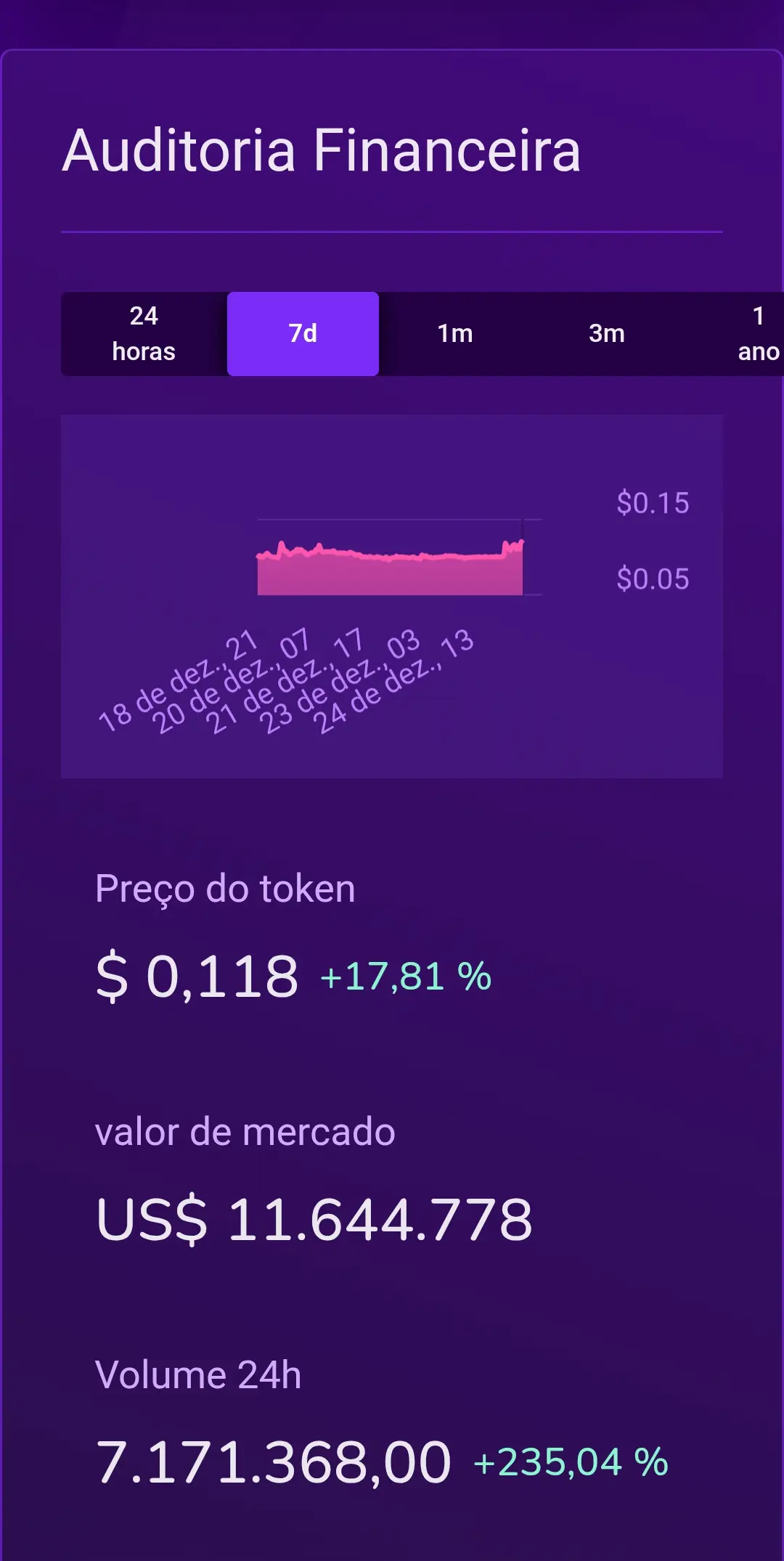Viewport: 784px width, 1561px height.
Task: Select the 1 ano time range
Action: tap(757, 334)
